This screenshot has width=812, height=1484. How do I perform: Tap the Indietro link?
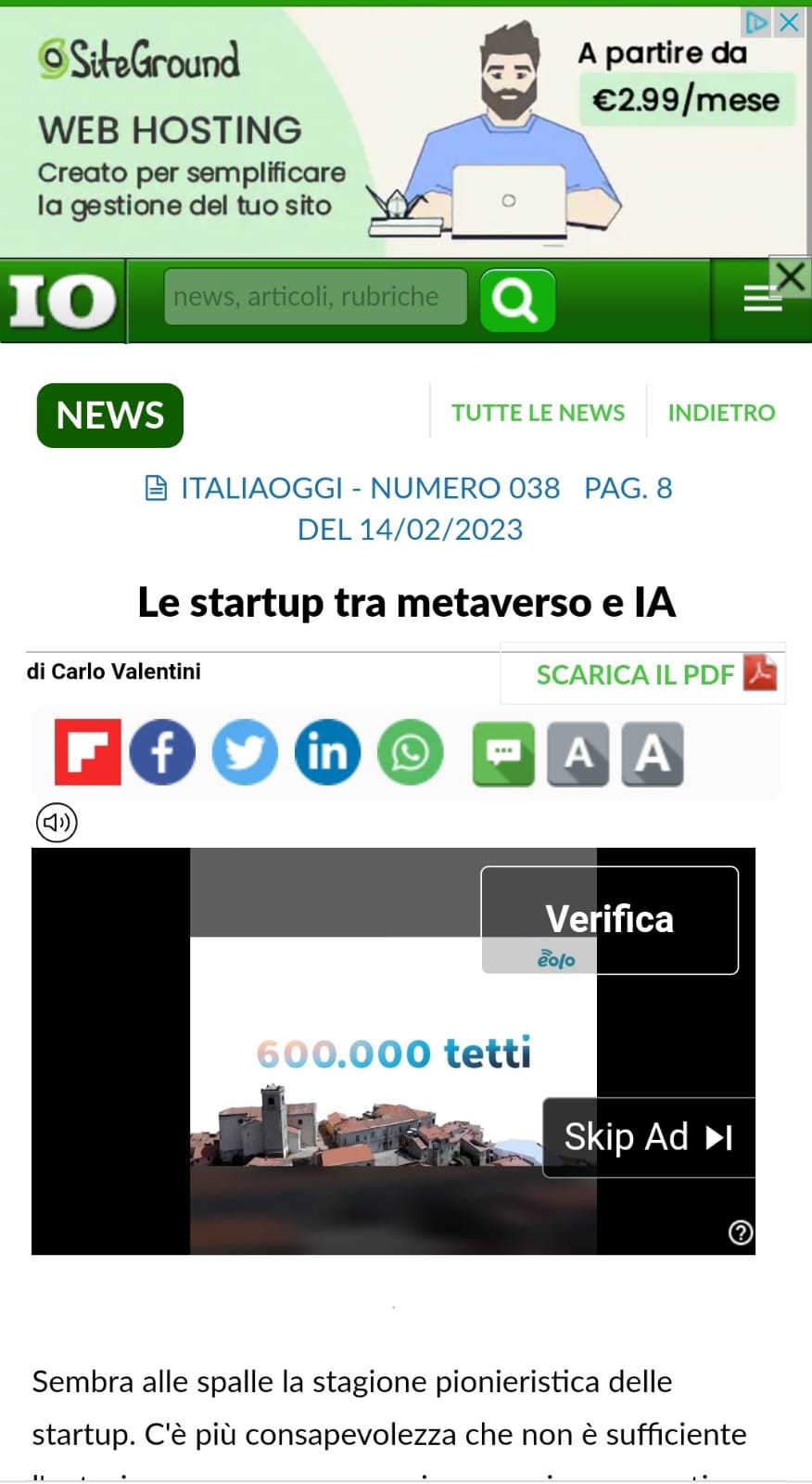(x=721, y=413)
